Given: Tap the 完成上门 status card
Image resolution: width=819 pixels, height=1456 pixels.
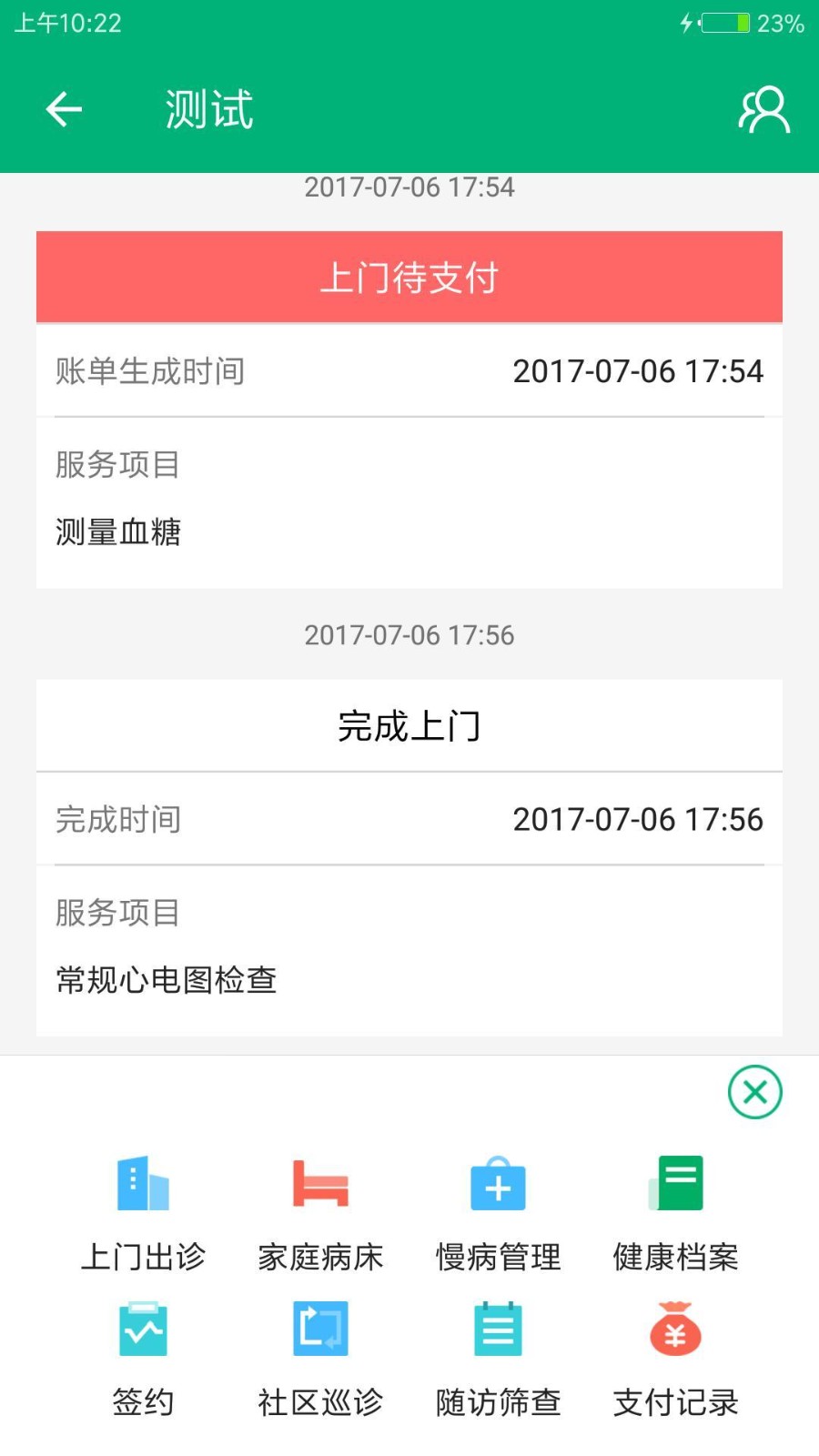Looking at the screenshot, I should pyautogui.click(x=409, y=725).
